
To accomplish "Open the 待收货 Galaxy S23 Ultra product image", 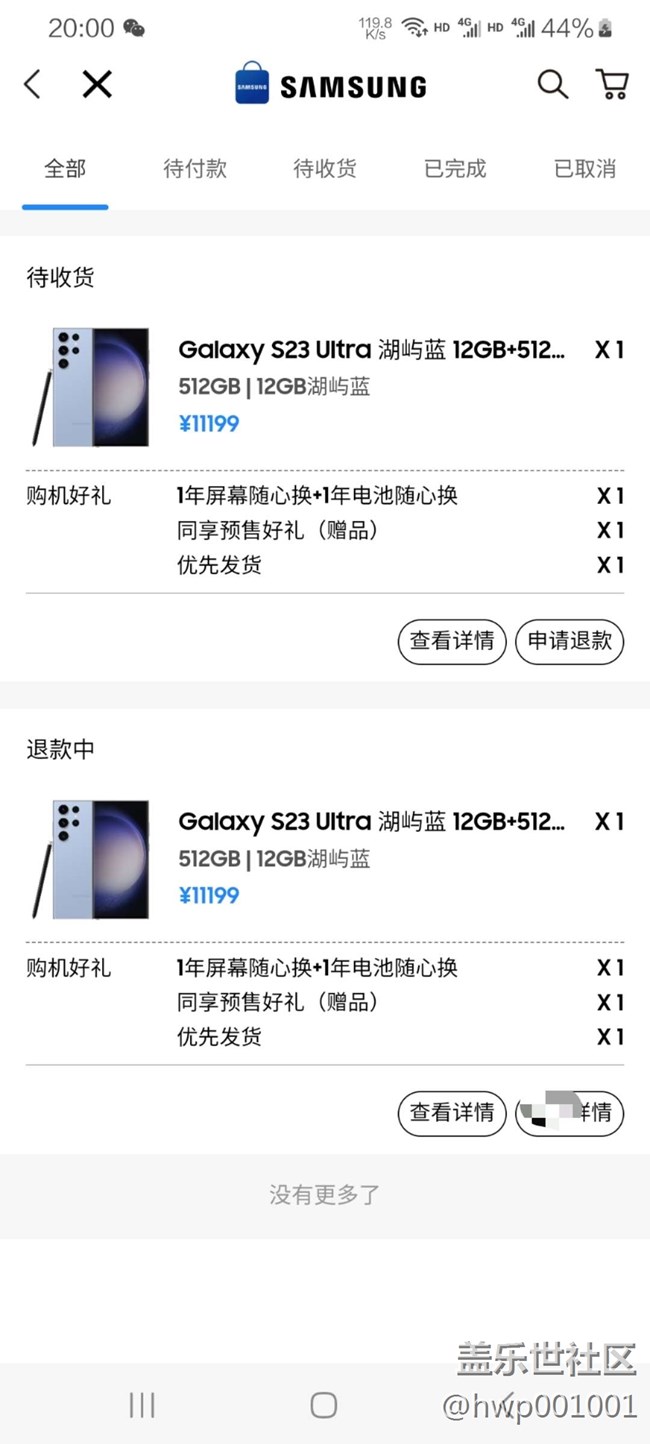I will tap(91, 387).
